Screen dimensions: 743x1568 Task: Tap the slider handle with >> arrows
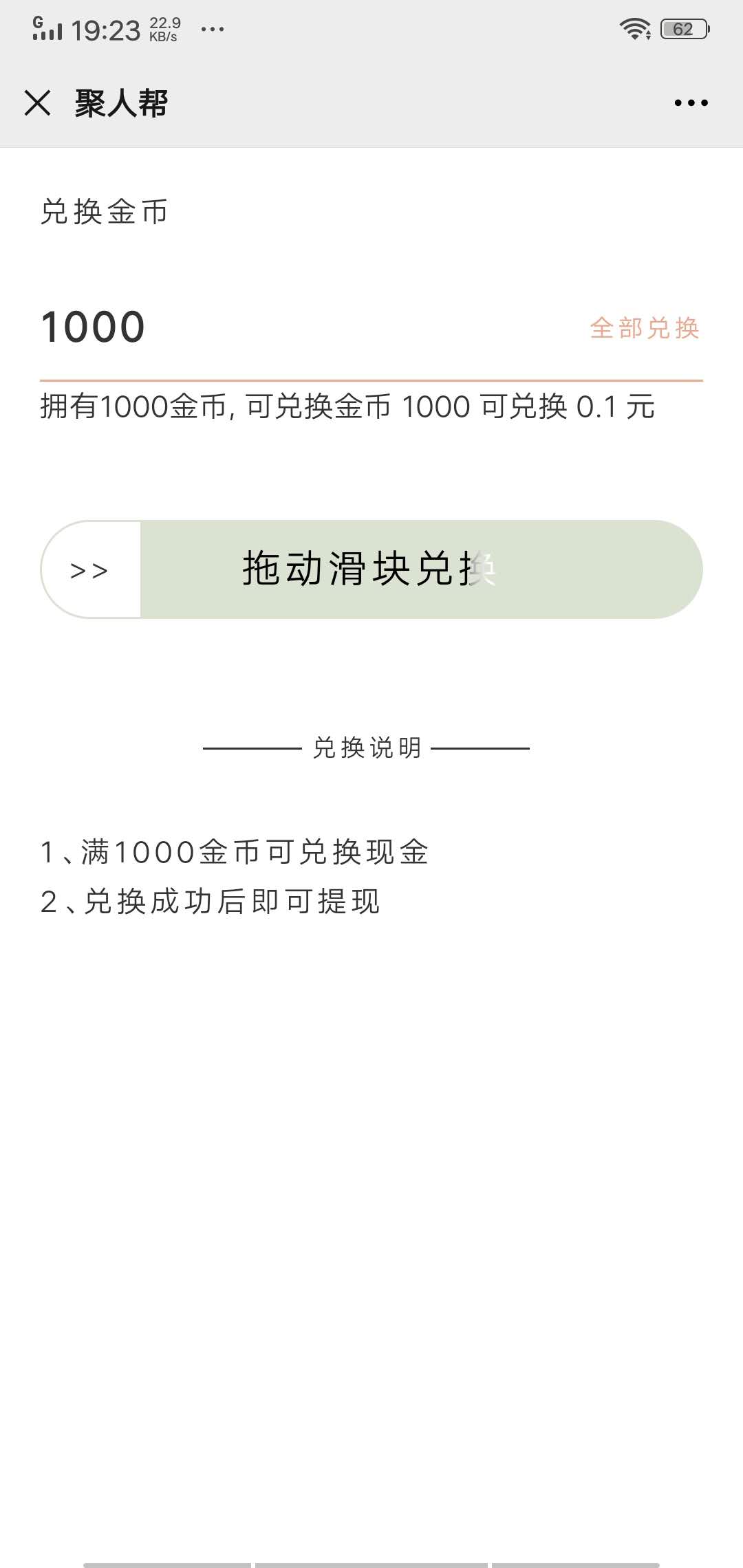89,571
